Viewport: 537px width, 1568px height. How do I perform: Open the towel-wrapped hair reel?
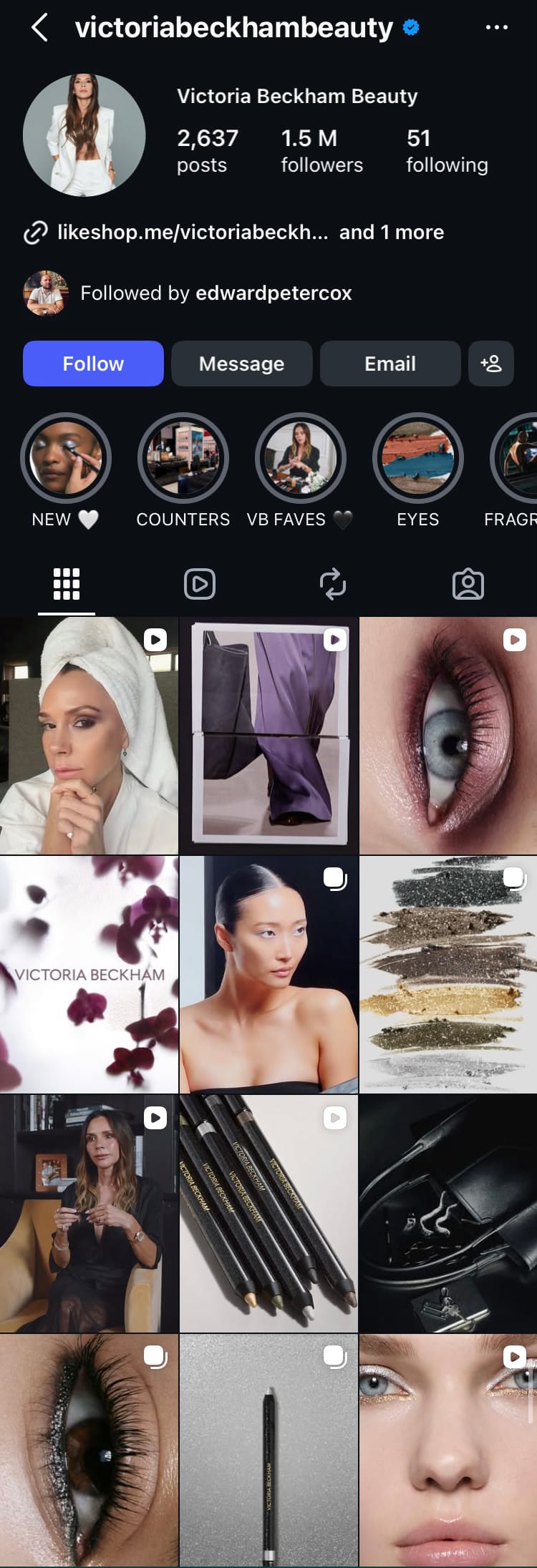coord(89,736)
